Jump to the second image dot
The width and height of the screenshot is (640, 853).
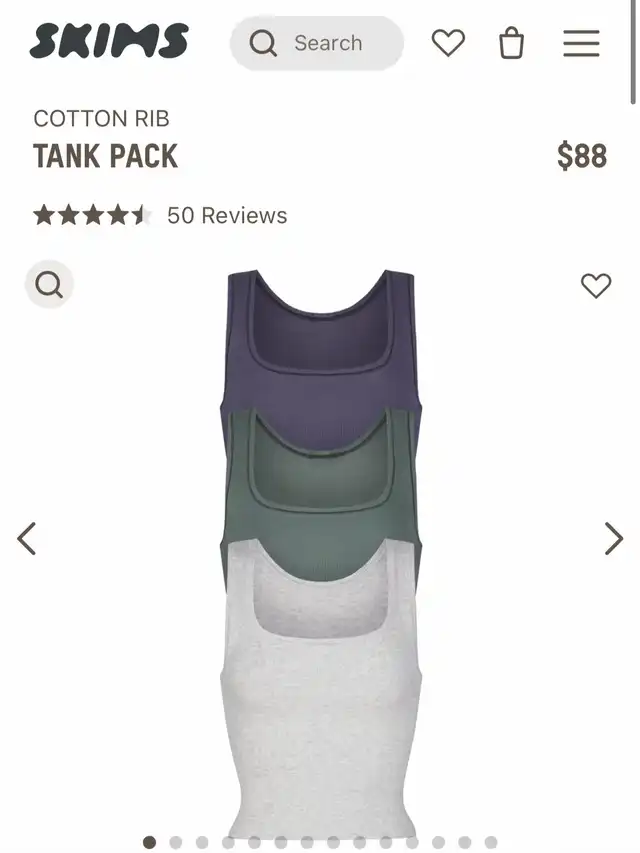click(176, 842)
